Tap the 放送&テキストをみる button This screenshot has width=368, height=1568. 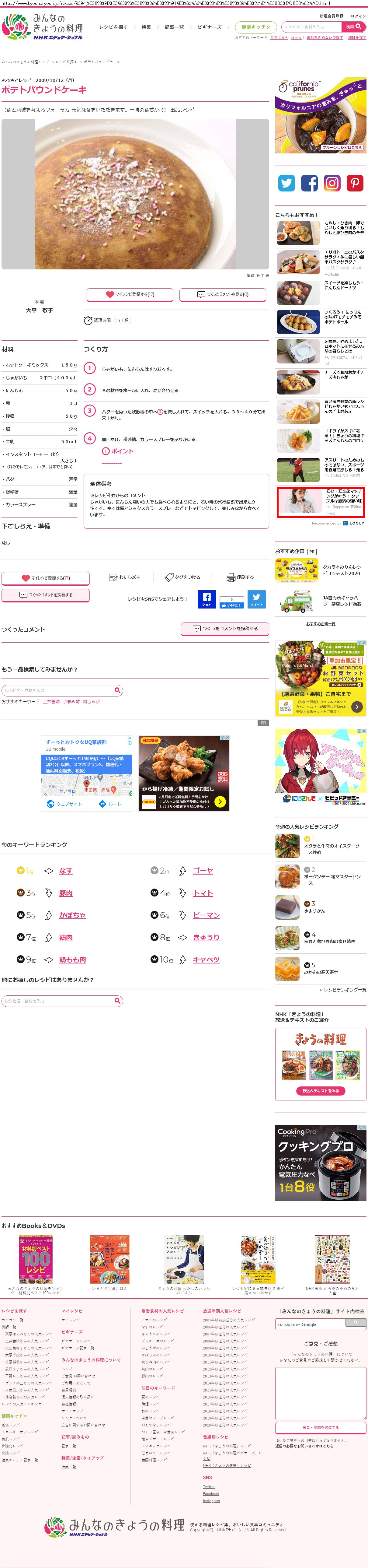click(321, 1091)
